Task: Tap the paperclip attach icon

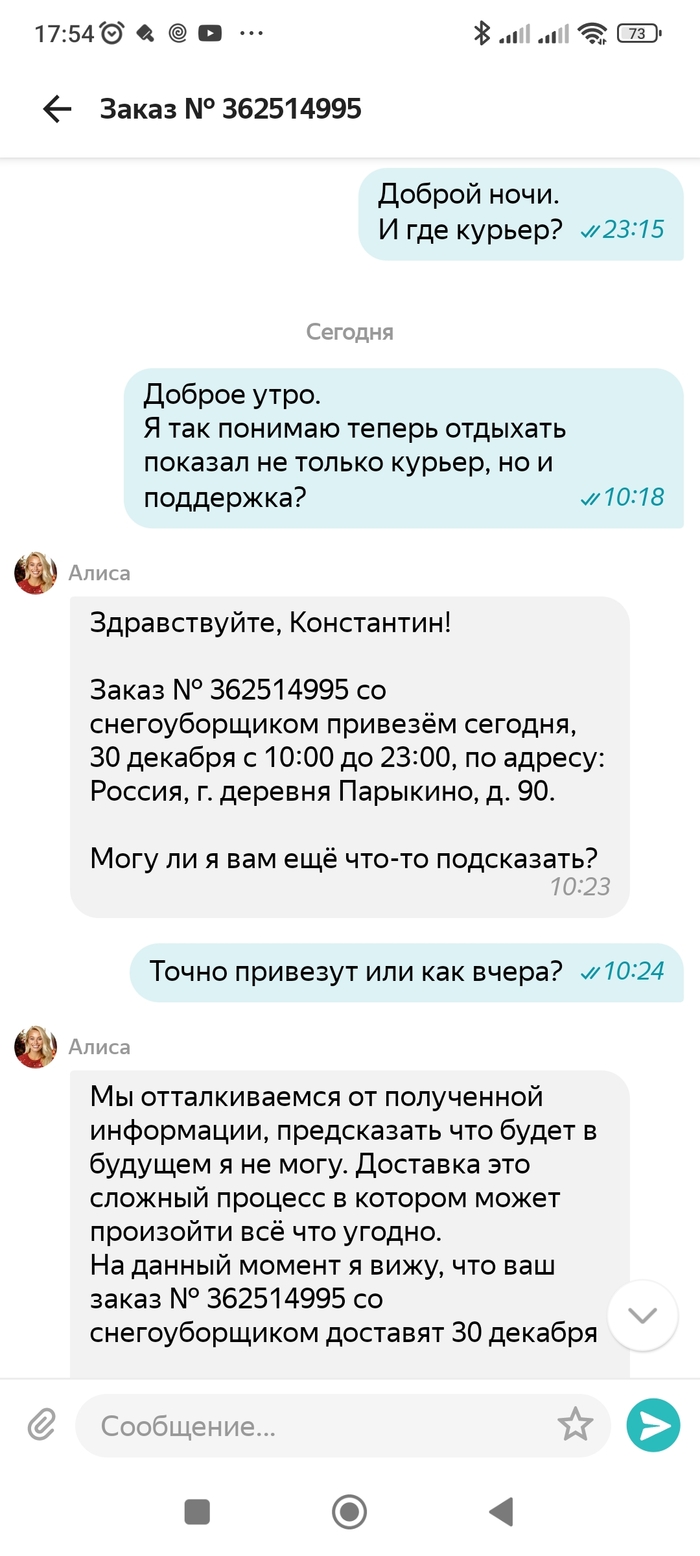Action: coord(41,1424)
